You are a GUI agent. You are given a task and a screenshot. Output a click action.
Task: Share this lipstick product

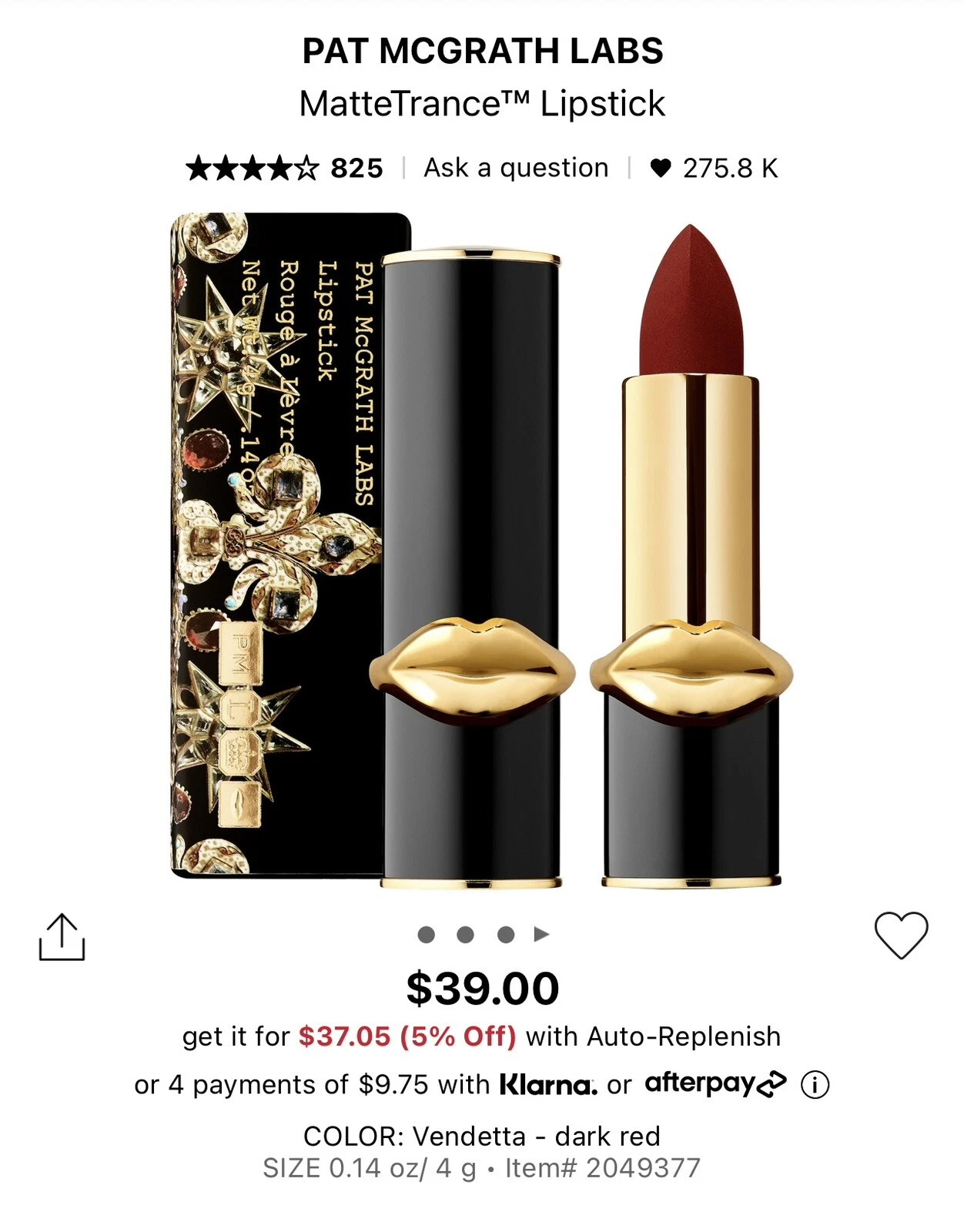click(62, 936)
